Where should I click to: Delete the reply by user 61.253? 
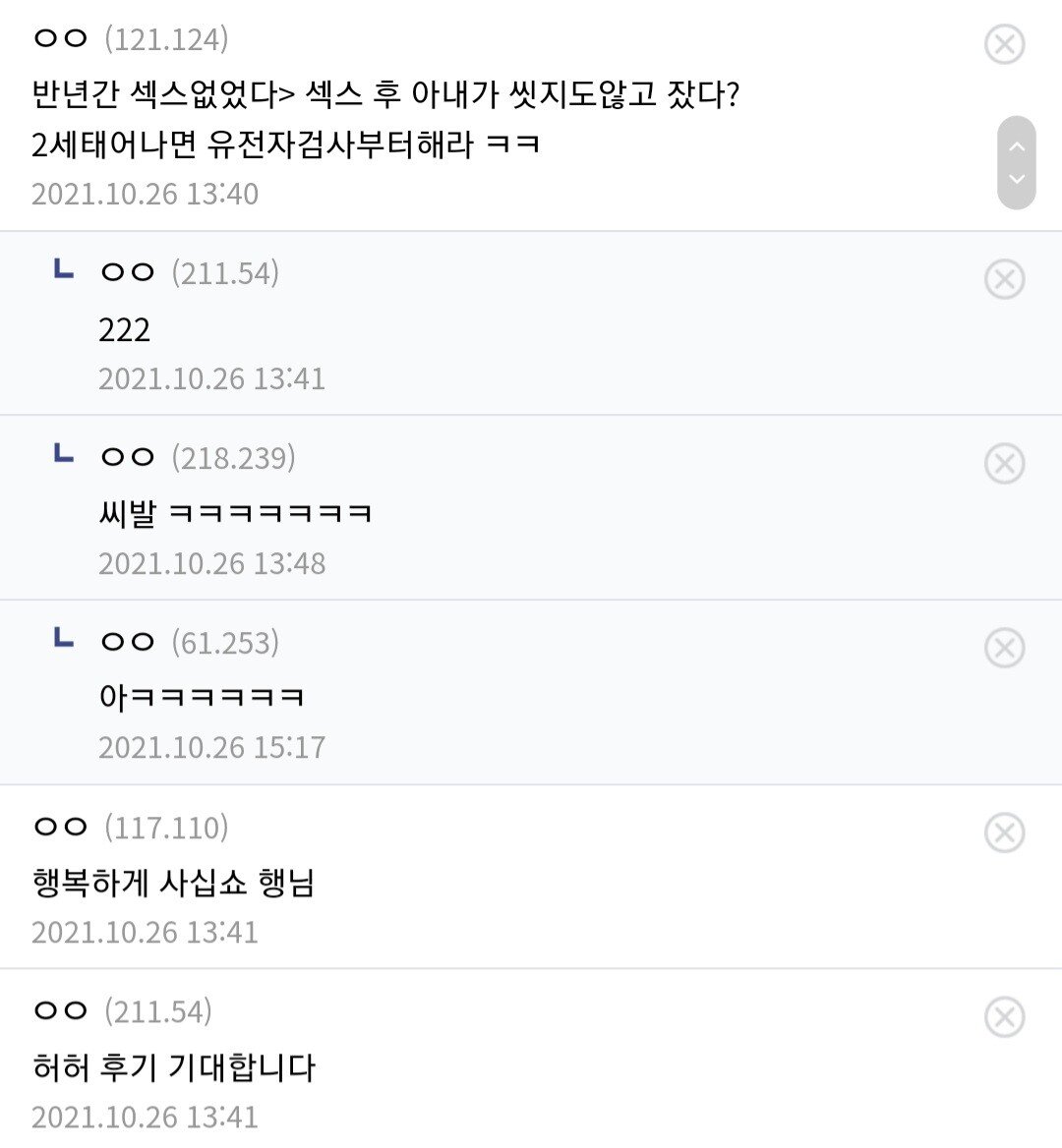click(x=1004, y=649)
